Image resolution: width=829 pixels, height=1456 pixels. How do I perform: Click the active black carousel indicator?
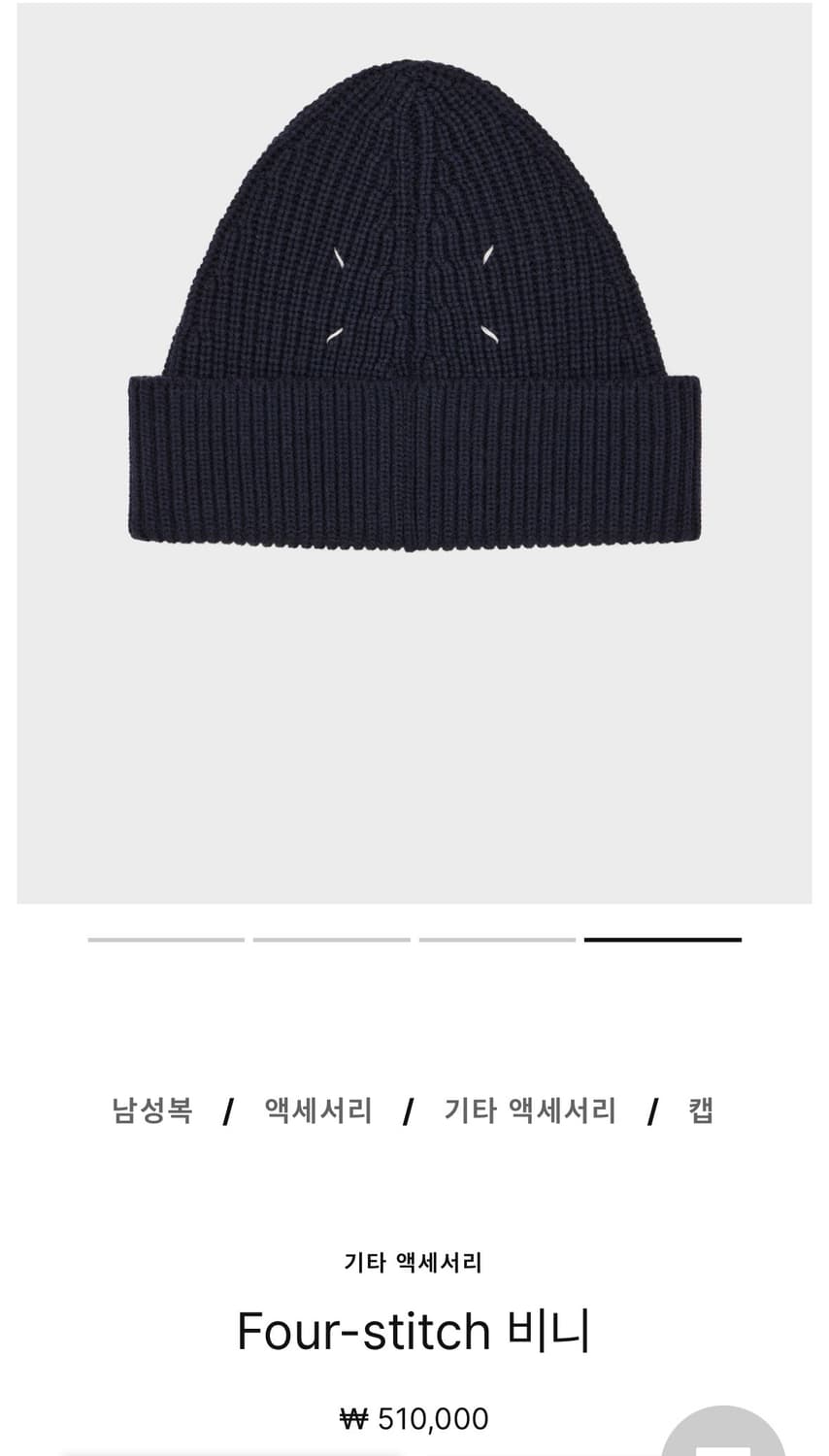pos(664,941)
